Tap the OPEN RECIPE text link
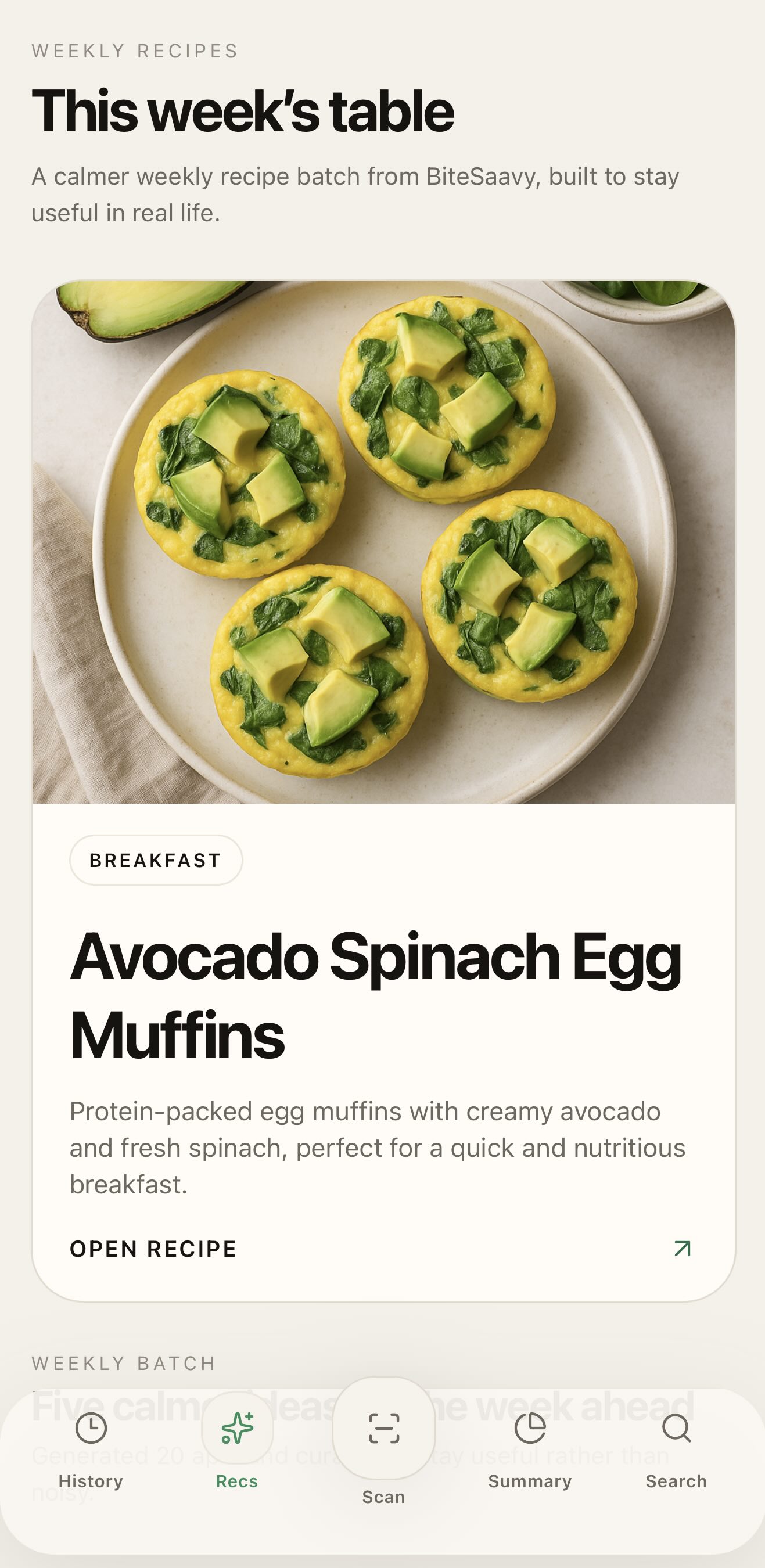Image resolution: width=765 pixels, height=1568 pixels. coord(153,1248)
